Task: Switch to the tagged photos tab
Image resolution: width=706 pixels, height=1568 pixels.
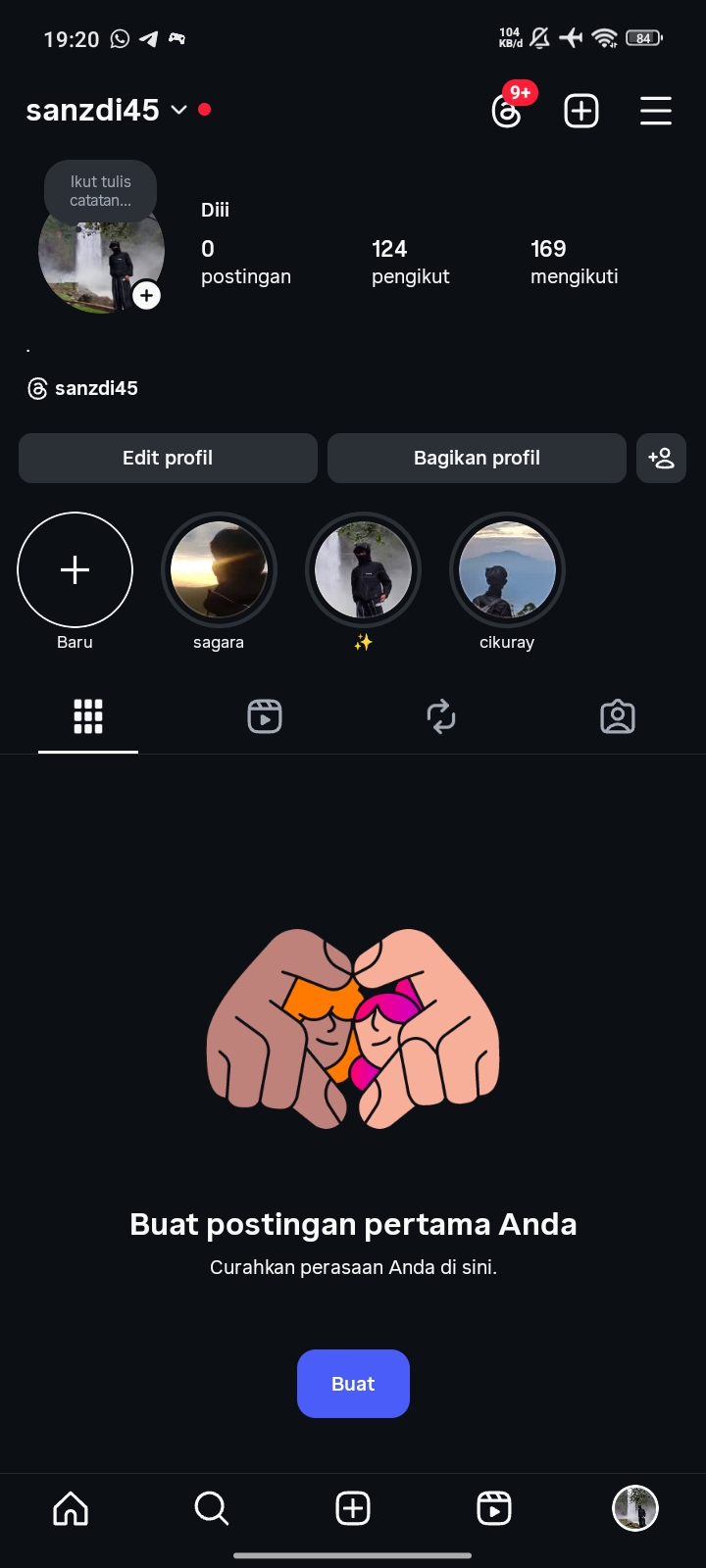Action: coord(618,716)
